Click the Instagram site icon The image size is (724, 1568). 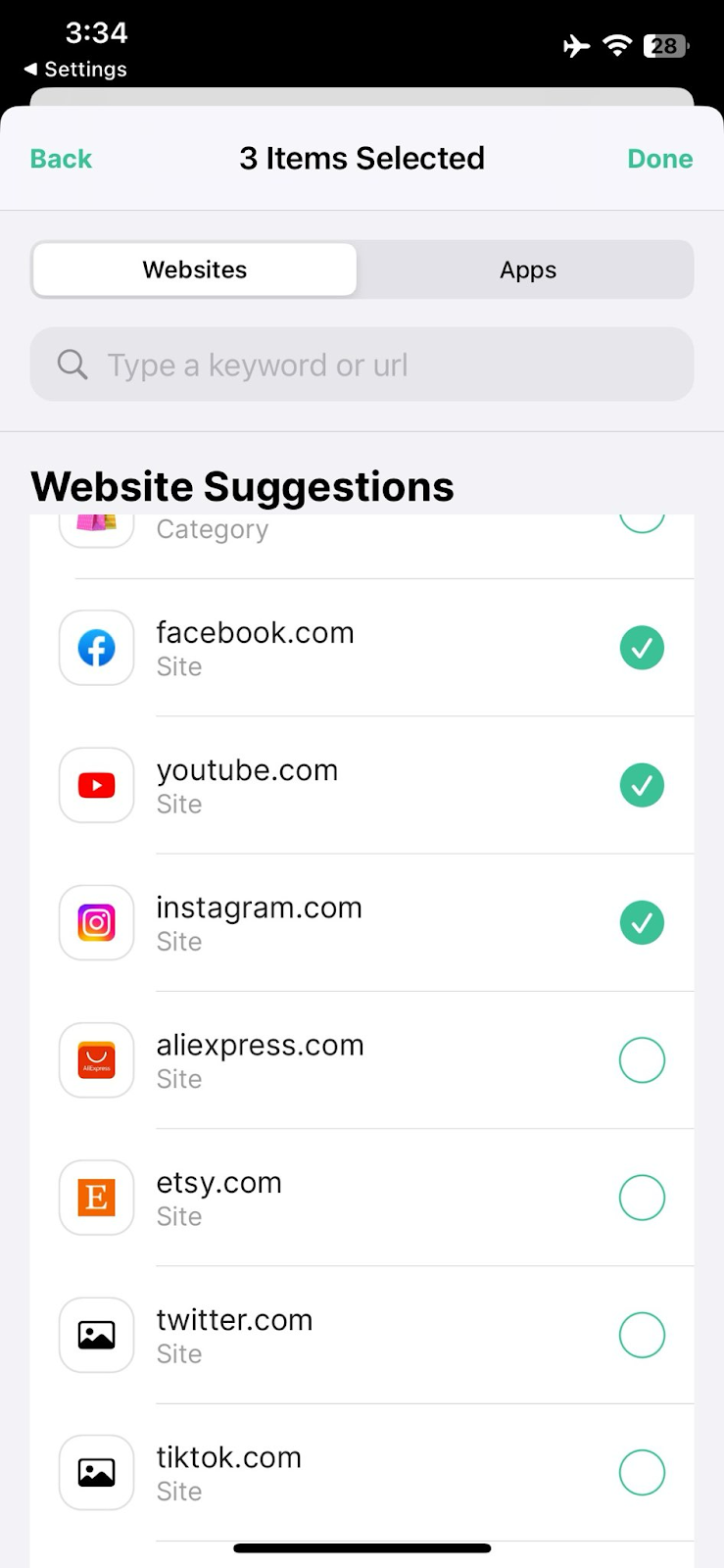coord(96,922)
